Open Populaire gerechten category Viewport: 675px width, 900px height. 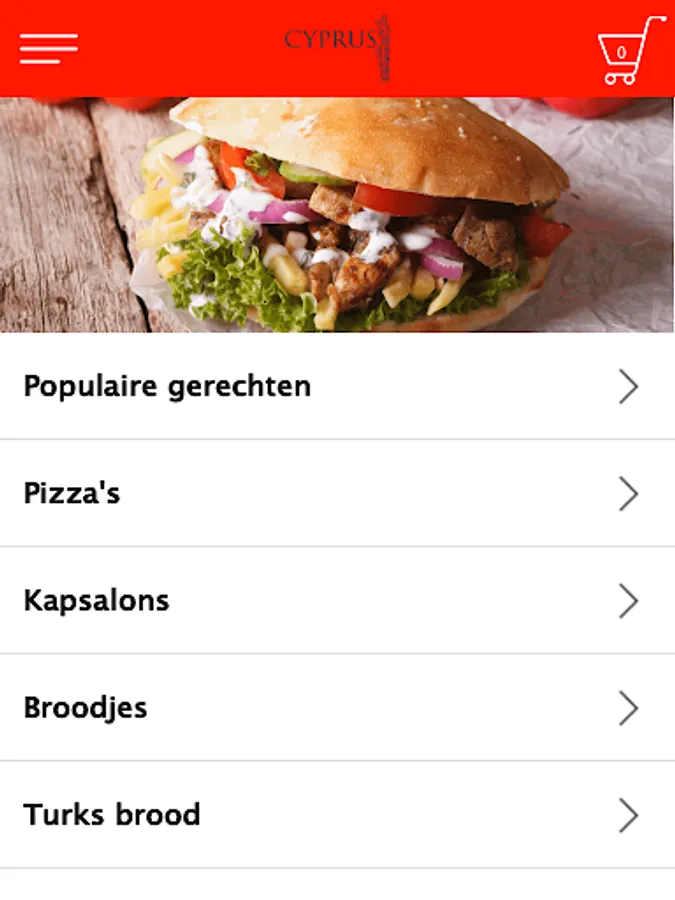(x=337, y=386)
